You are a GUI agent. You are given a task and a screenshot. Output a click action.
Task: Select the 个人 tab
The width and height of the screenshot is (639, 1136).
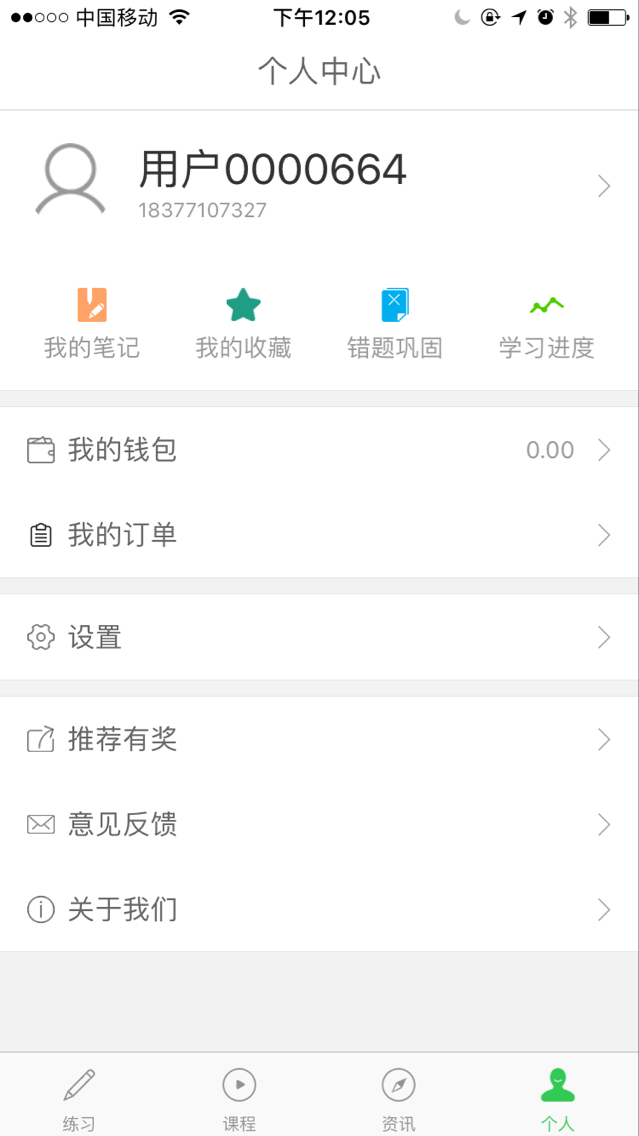(x=558, y=1097)
